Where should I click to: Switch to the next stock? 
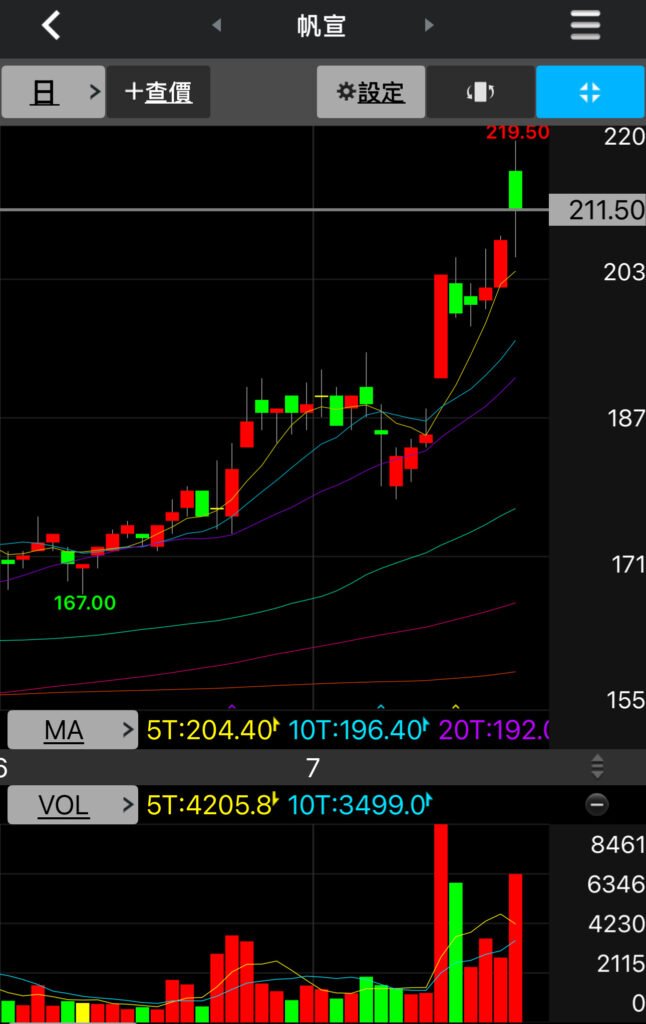point(429,26)
